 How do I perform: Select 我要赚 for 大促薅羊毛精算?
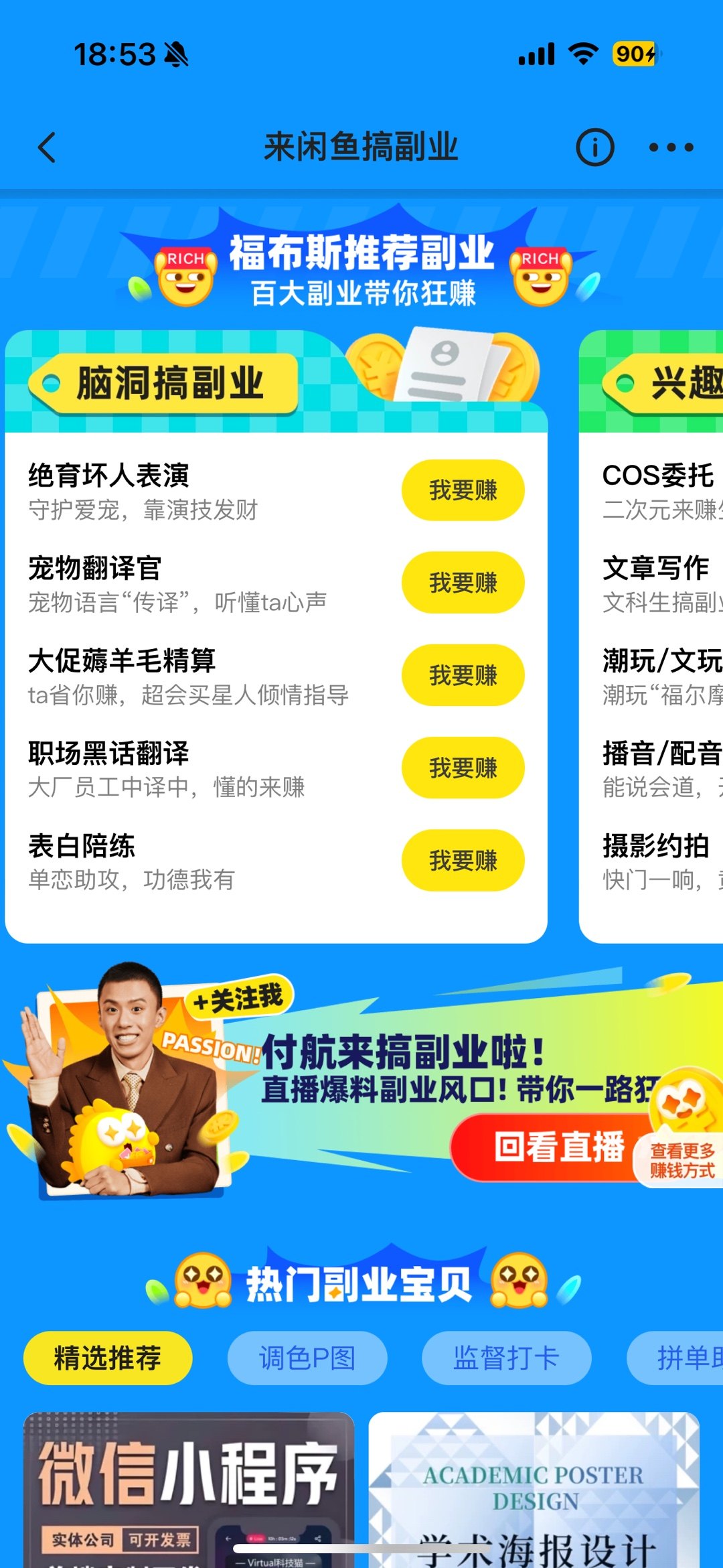tap(463, 675)
